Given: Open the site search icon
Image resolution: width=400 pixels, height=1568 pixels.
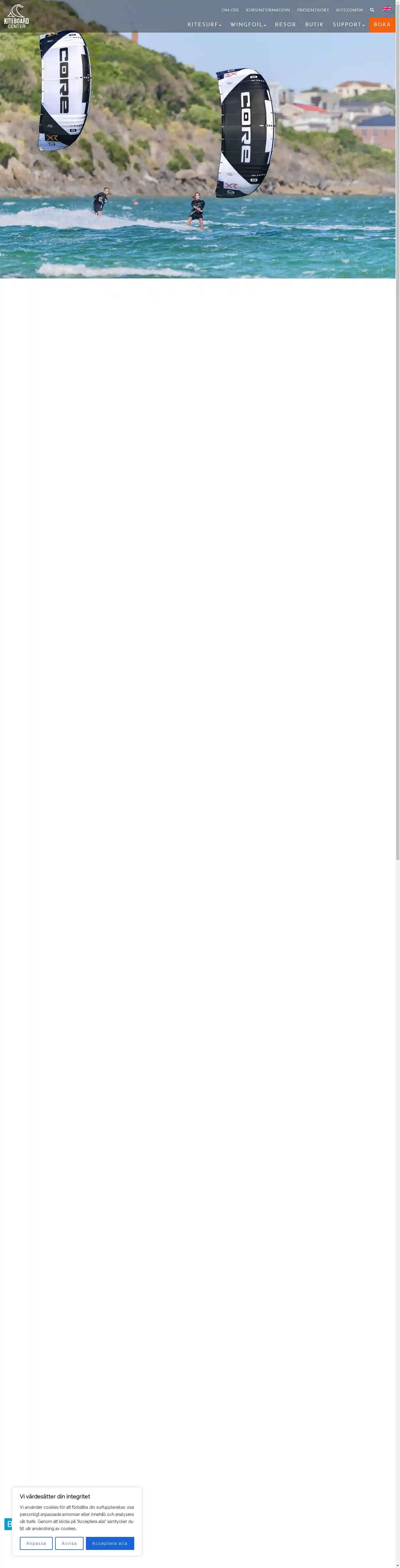Looking at the screenshot, I should [372, 10].
